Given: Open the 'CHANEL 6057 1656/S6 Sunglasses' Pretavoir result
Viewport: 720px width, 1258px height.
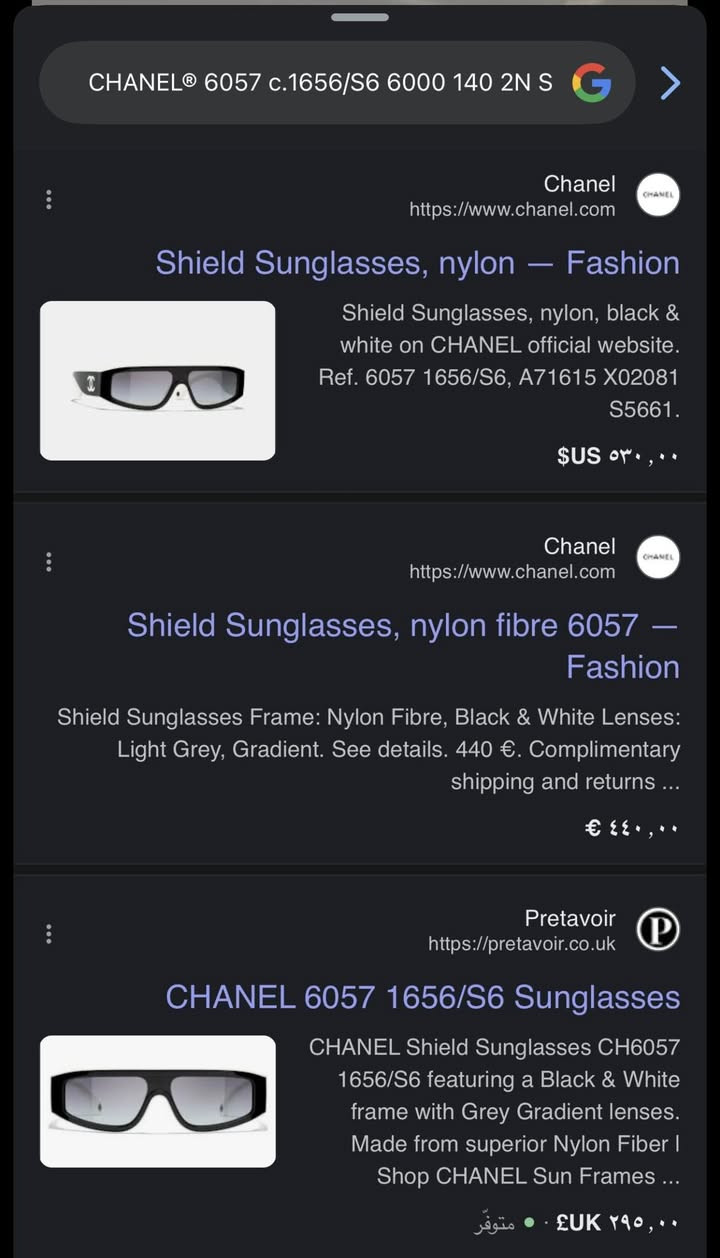Looking at the screenshot, I should click(422, 997).
